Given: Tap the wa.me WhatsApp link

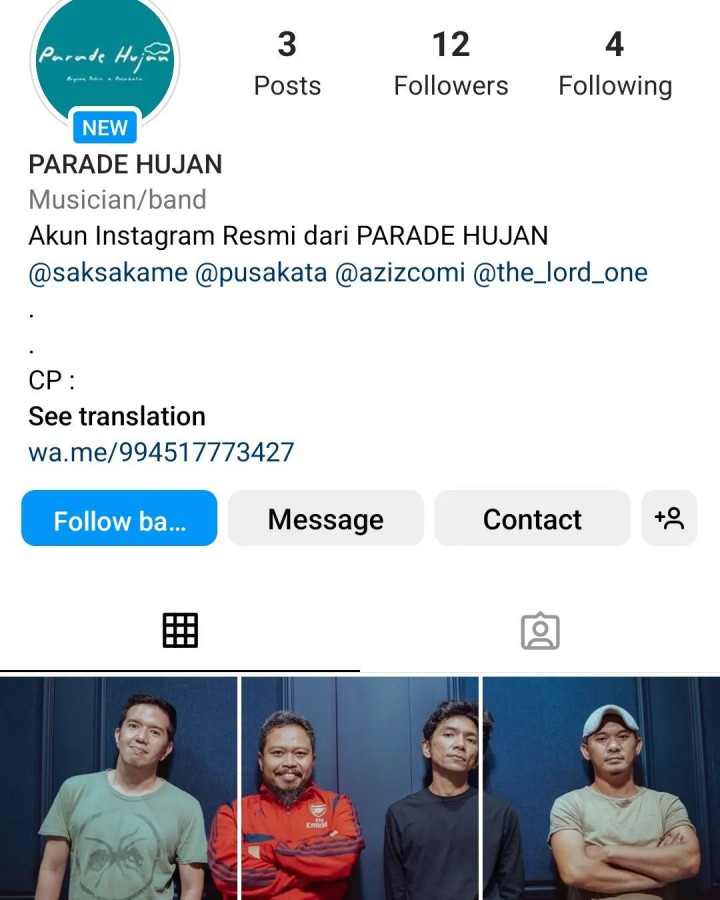Looking at the screenshot, I should [x=159, y=451].
